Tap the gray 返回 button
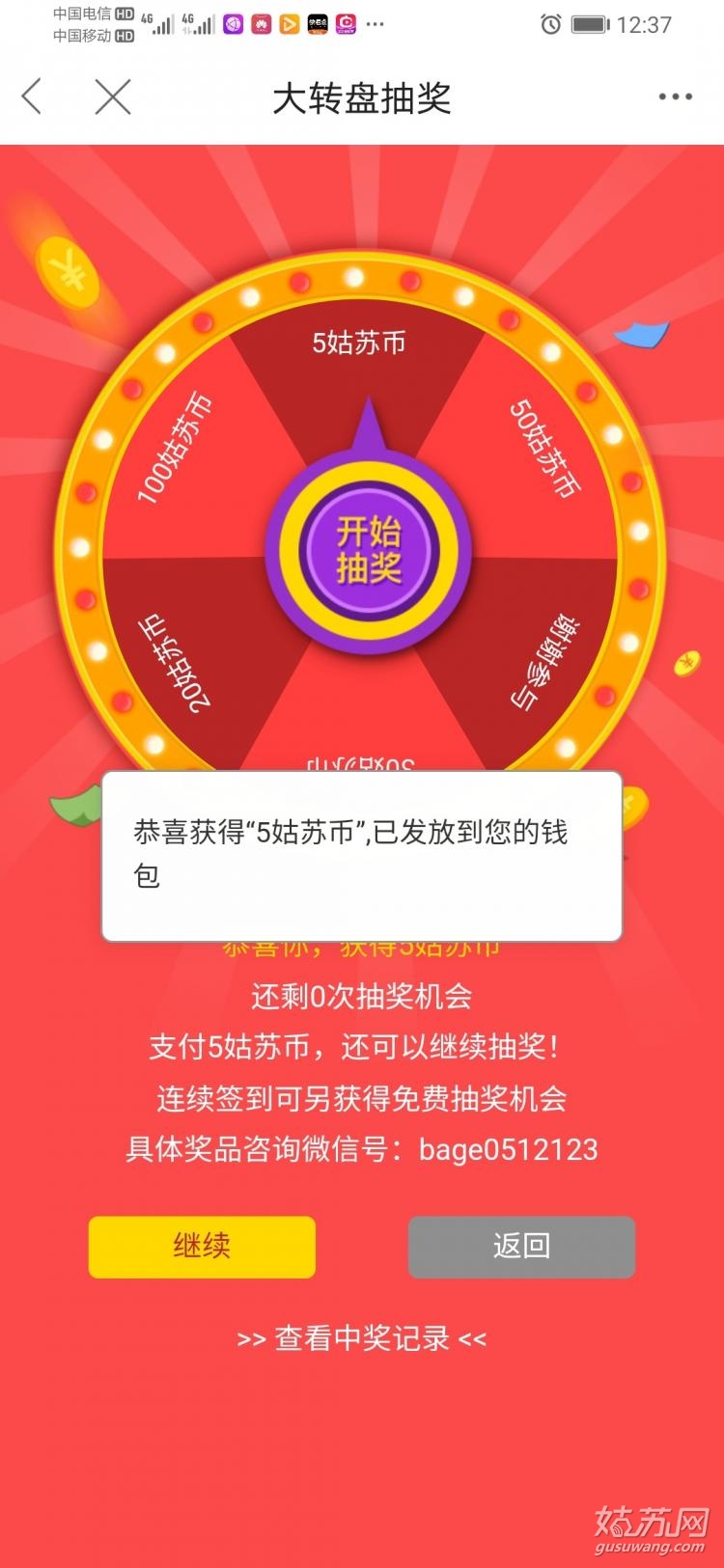Viewport: 724px width, 1568px height. coord(521,1247)
